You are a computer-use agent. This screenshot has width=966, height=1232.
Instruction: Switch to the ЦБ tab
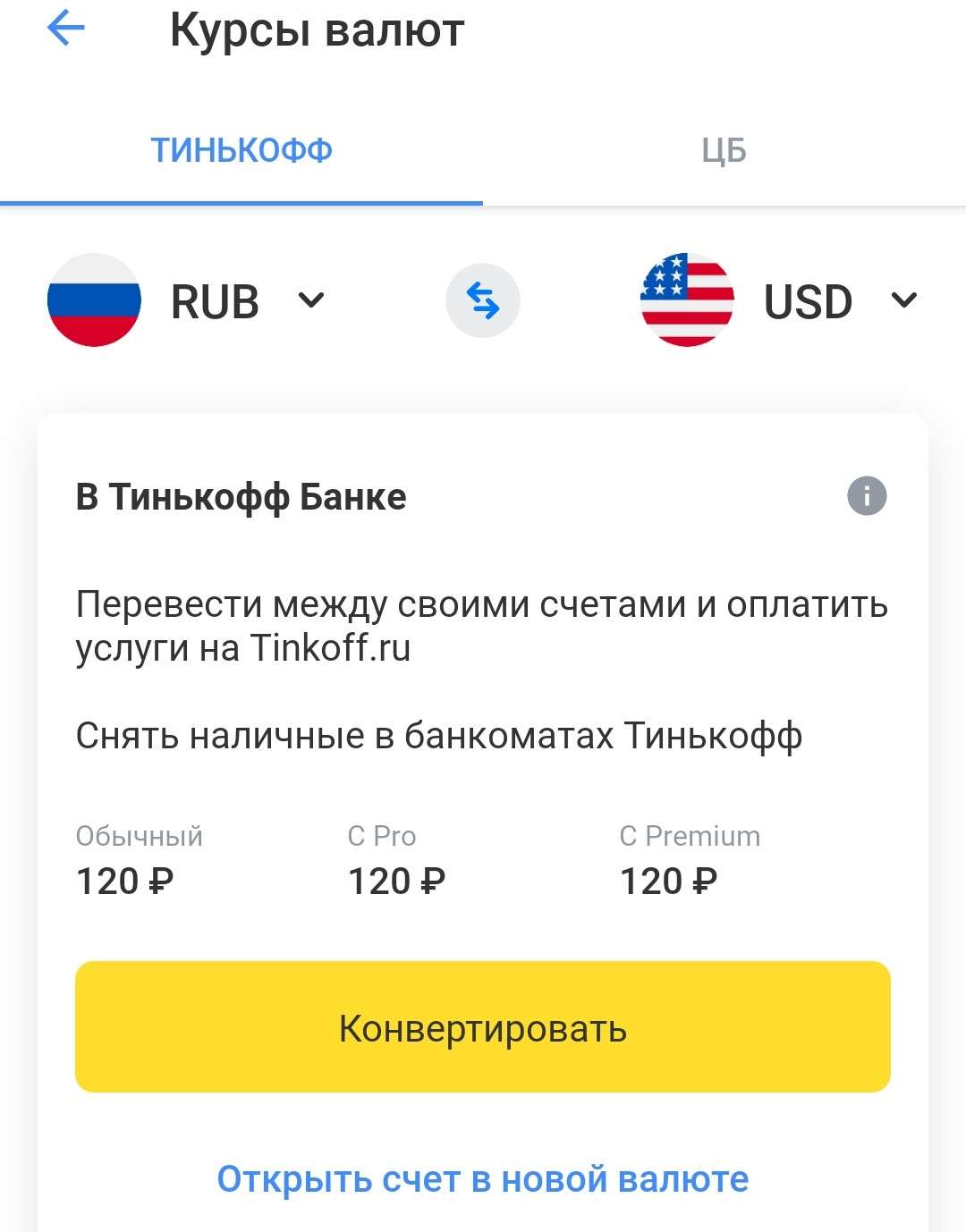click(x=724, y=150)
